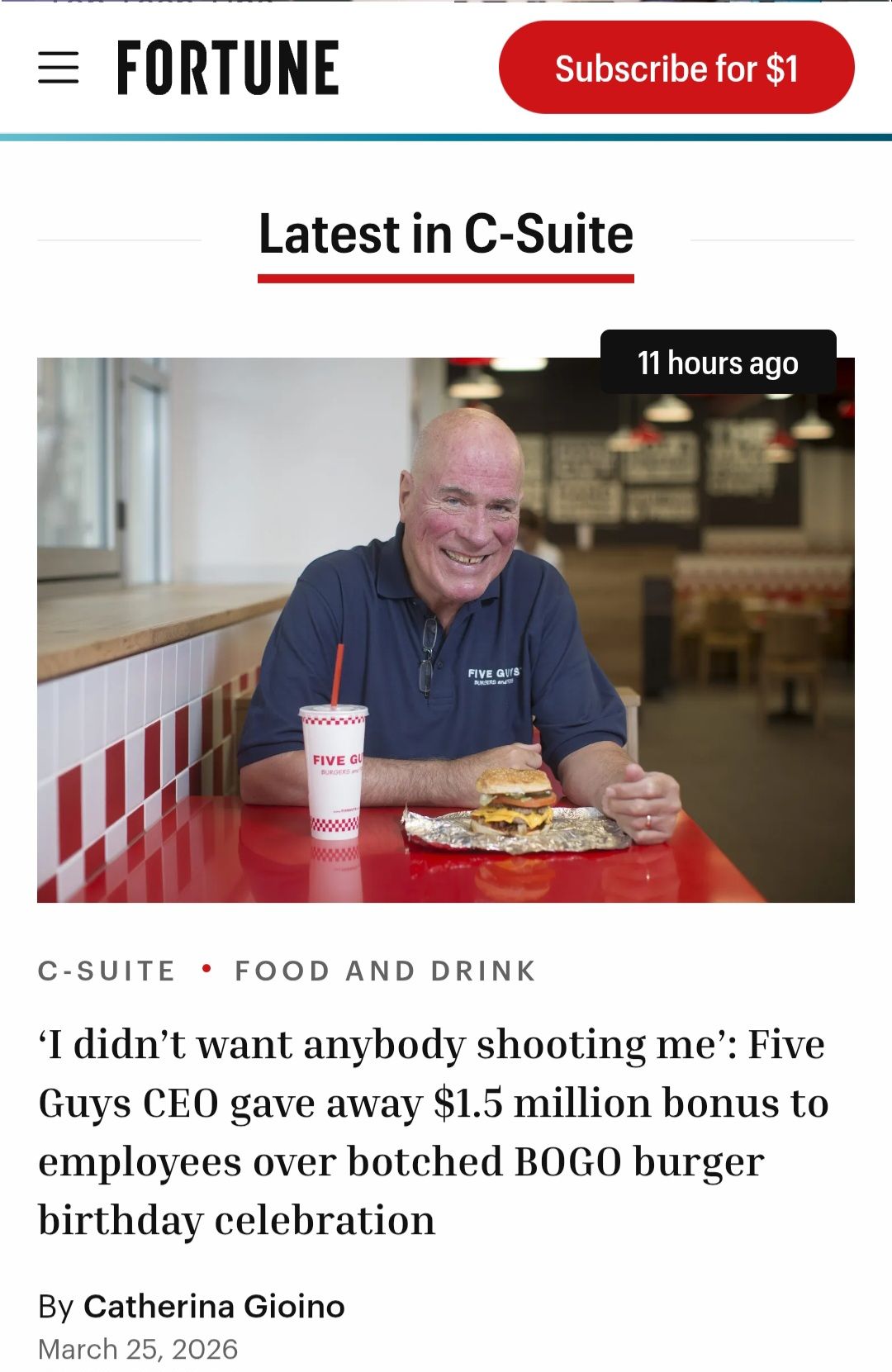Open the Five Guys CEO article image
This screenshot has height=1372, width=892.
(x=446, y=629)
